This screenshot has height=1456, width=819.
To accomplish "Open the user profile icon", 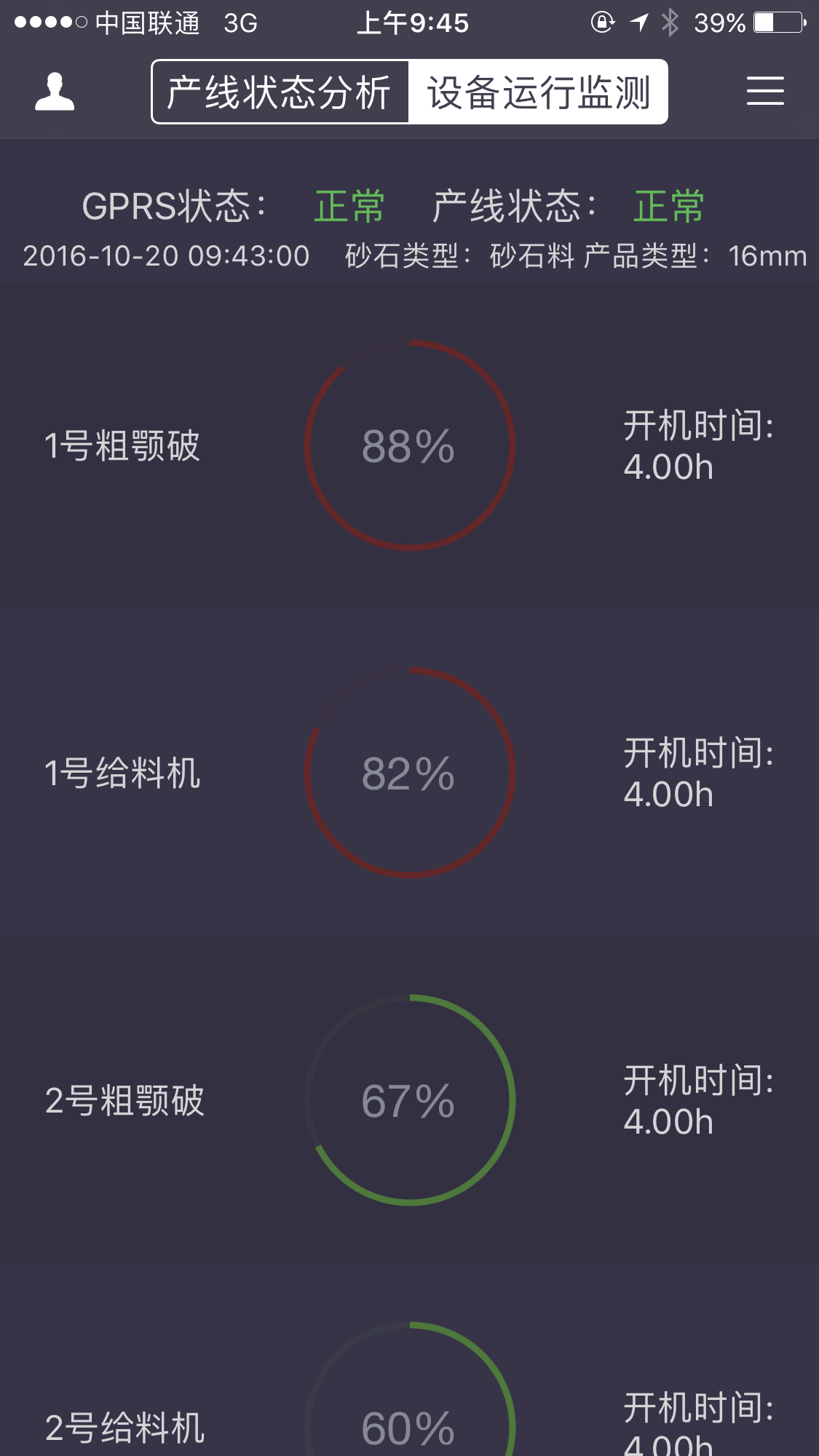I will 55,92.
